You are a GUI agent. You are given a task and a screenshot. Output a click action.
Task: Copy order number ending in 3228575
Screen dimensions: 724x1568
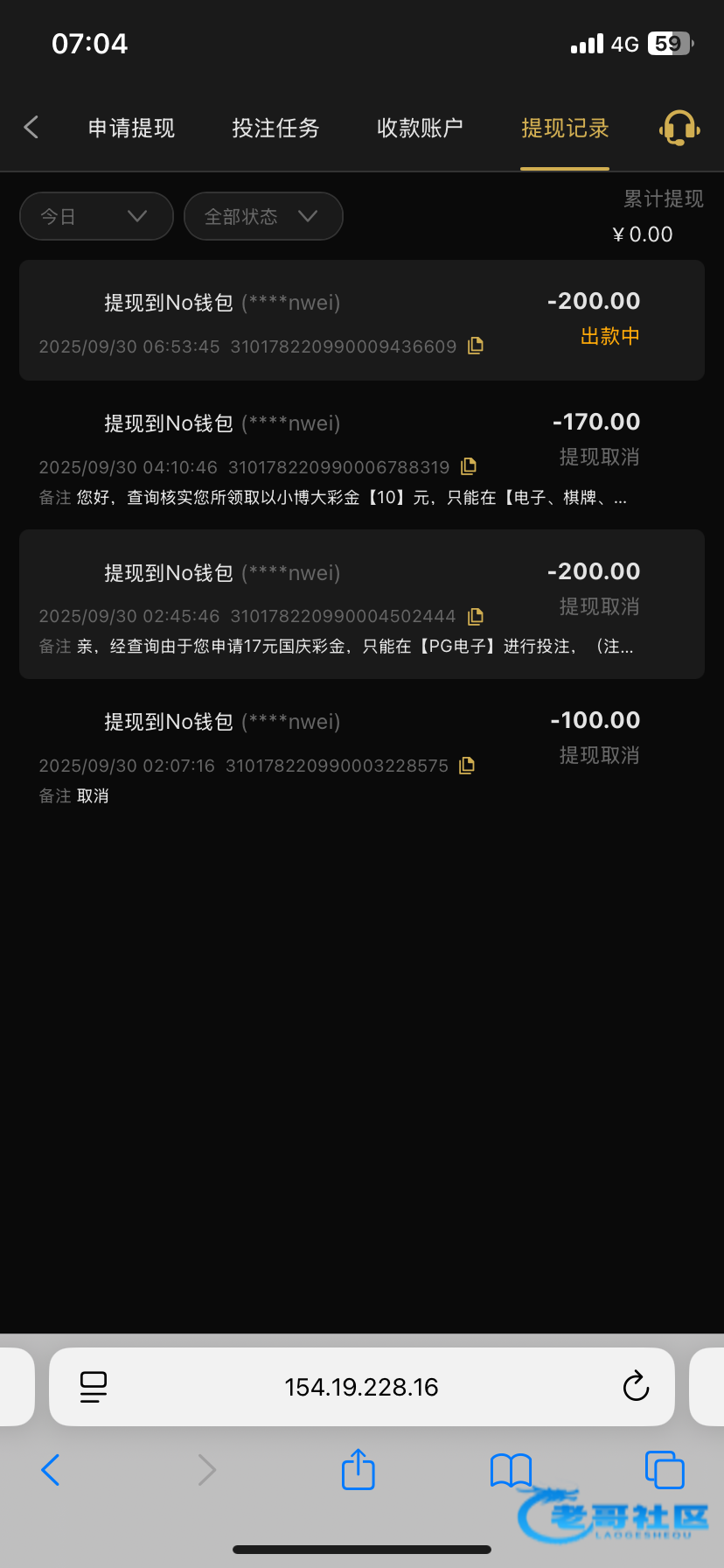pyautogui.click(x=468, y=766)
